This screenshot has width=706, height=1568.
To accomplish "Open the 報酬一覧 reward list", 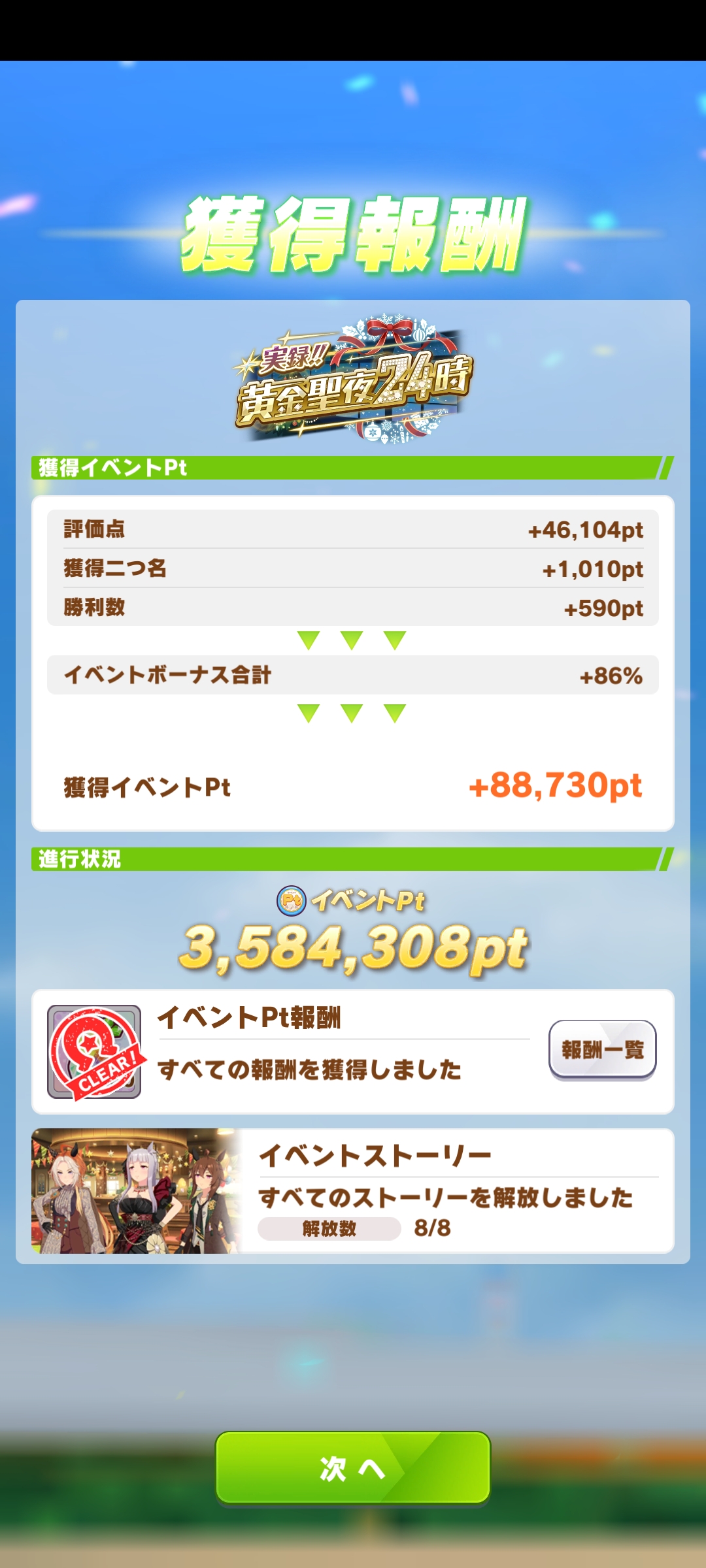I will [602, 1049].
